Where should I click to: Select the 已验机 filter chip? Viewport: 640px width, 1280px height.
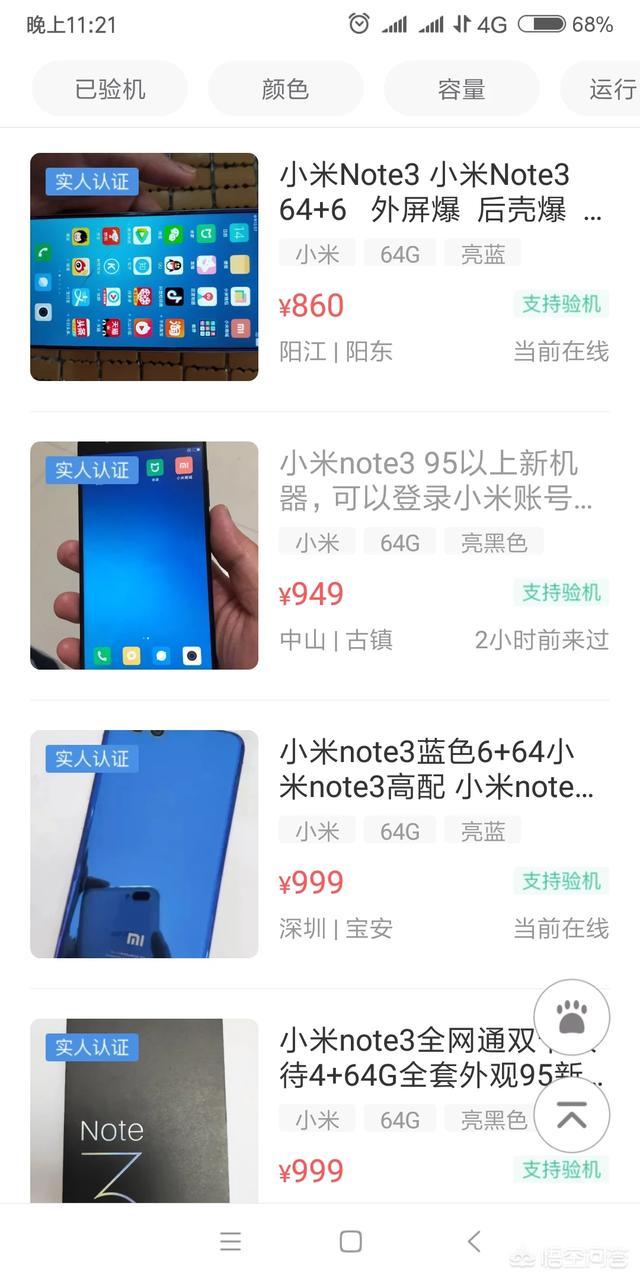point(110,89)
